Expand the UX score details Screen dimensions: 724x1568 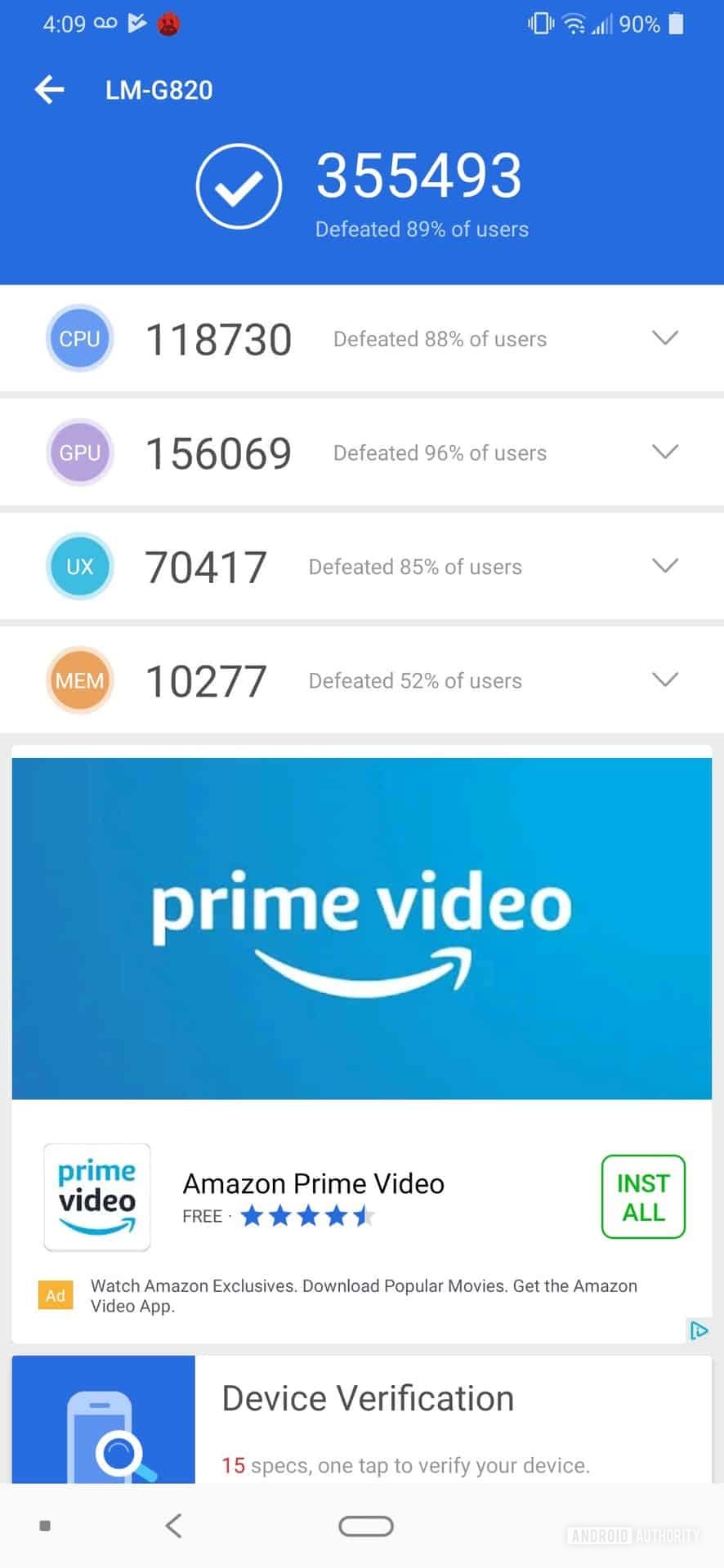665,566
